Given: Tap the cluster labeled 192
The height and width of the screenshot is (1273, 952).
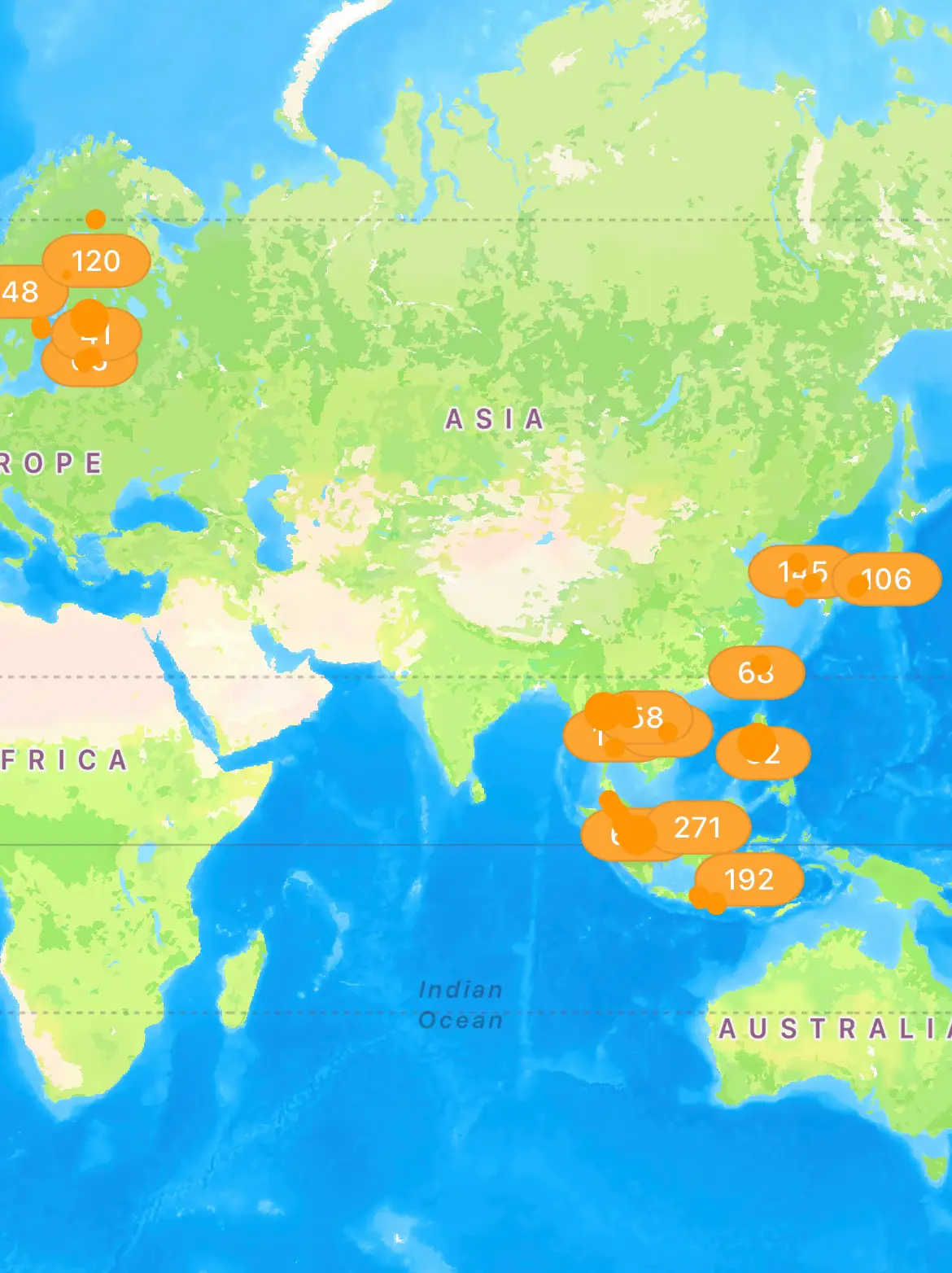Looking at the screenshot, I should pyautogui.click(x=749, y=880).
